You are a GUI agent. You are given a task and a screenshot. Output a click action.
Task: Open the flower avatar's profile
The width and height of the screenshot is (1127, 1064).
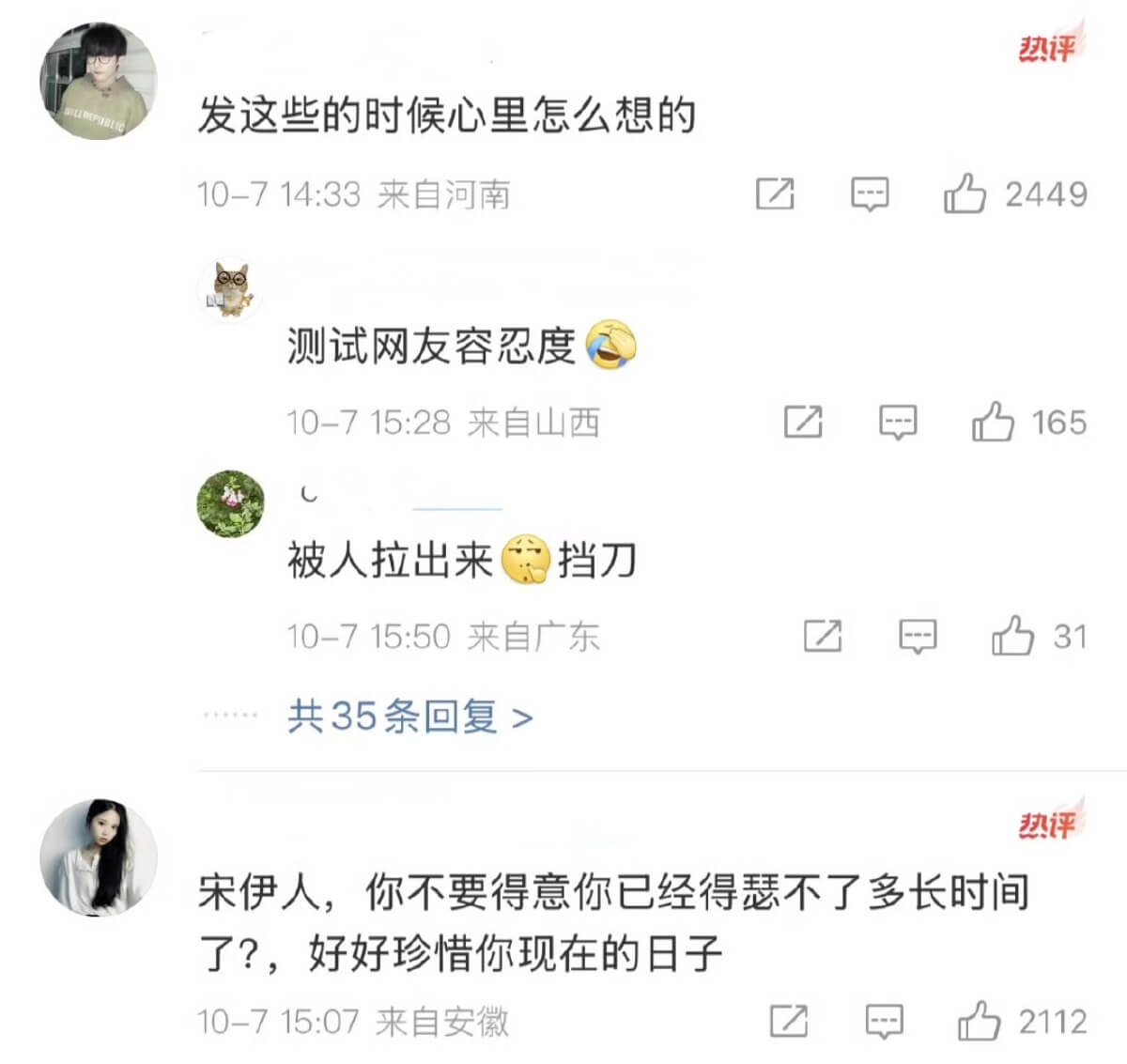[230, 504]
